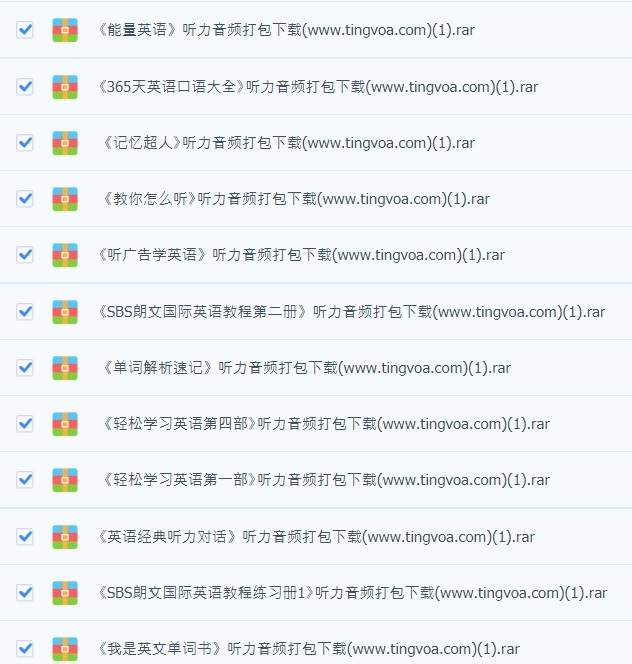Toggle the checkbox for 《教你怎么听》
This screenshot has height=664, width=632.
tap(25, 198)
